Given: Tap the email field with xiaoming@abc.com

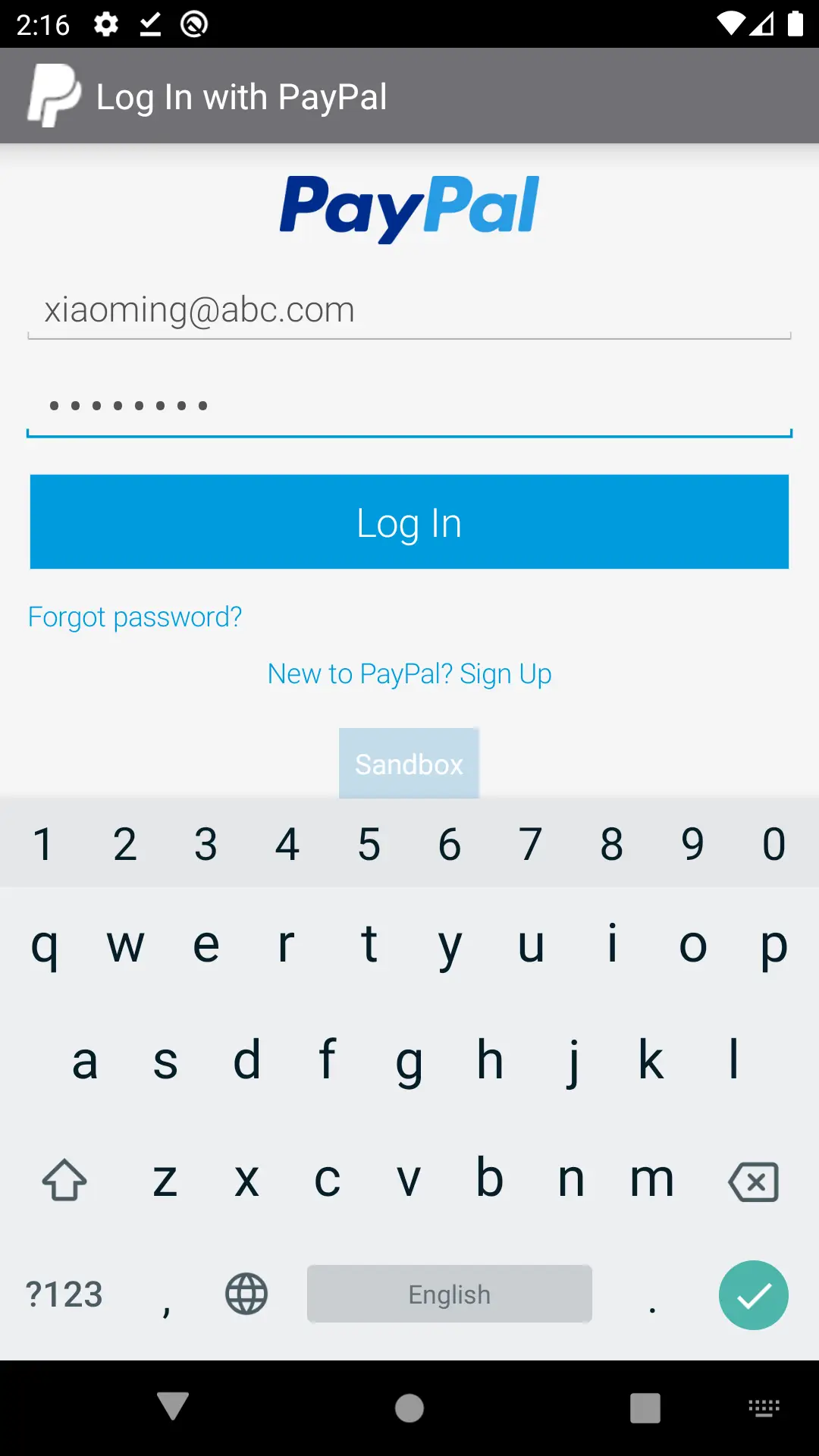Looking at the screenshot, I should click(x=409, y=311).
